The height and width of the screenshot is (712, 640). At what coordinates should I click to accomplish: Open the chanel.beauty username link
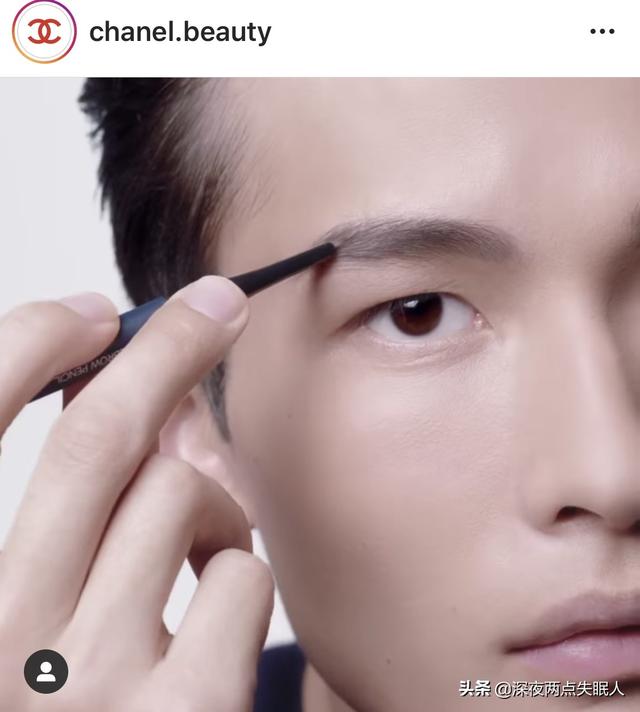coord(180,32)
